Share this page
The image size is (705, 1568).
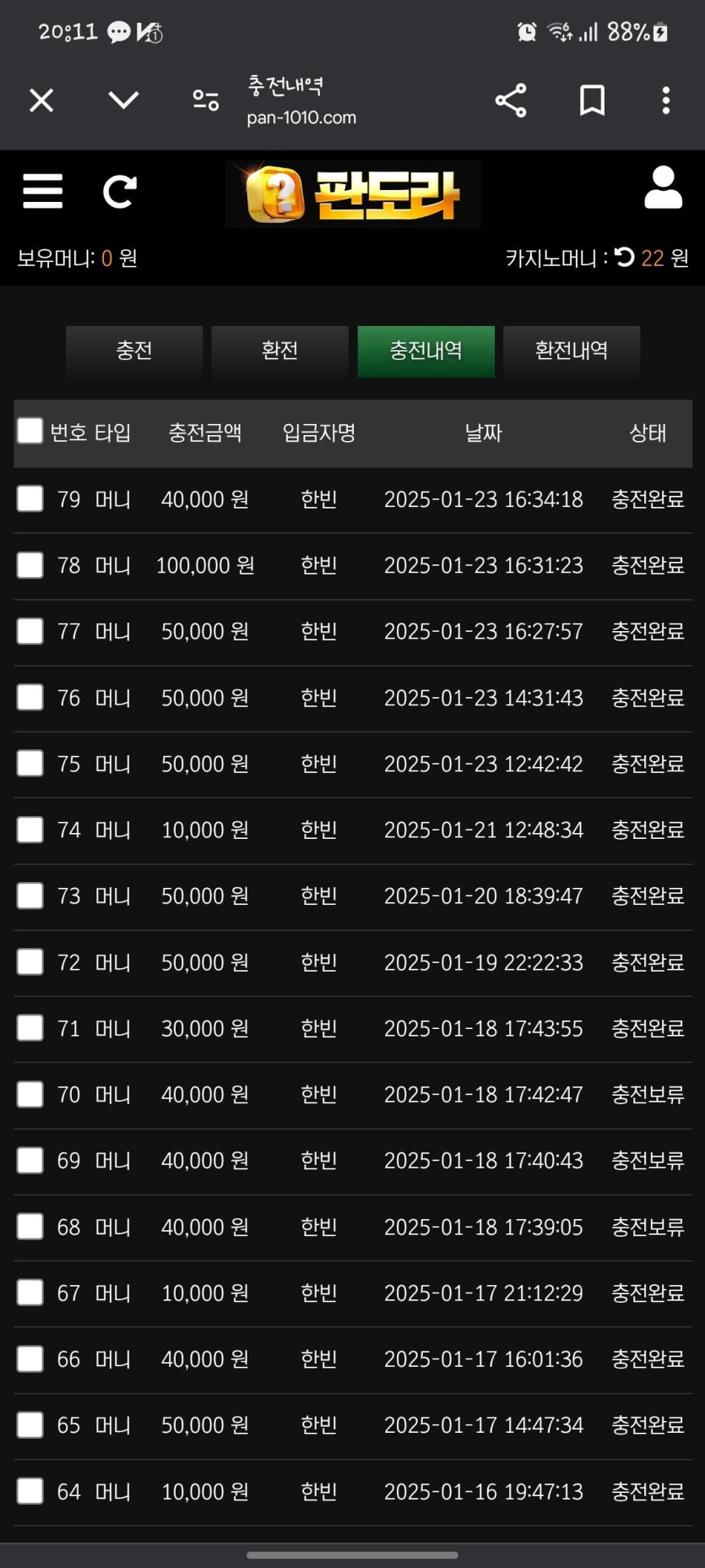(511, 101)
